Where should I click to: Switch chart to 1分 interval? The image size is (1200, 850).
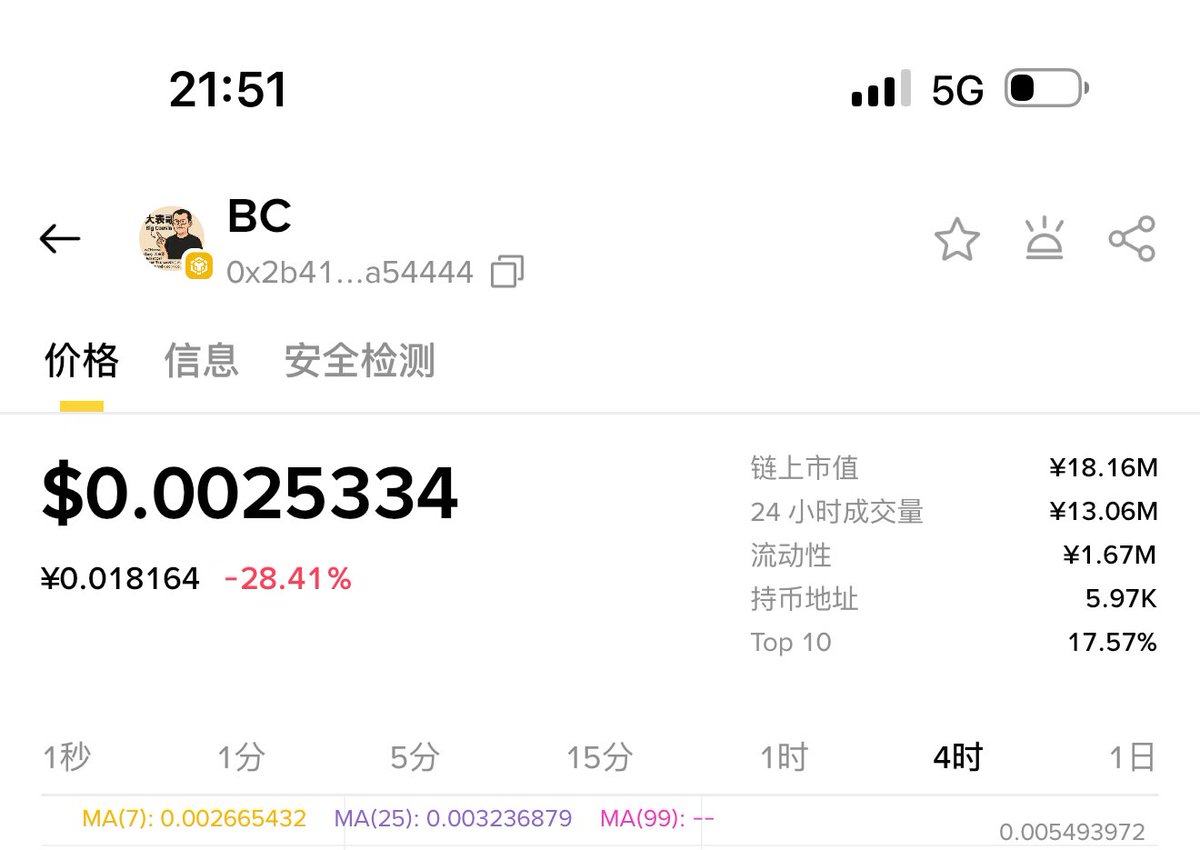241,757
